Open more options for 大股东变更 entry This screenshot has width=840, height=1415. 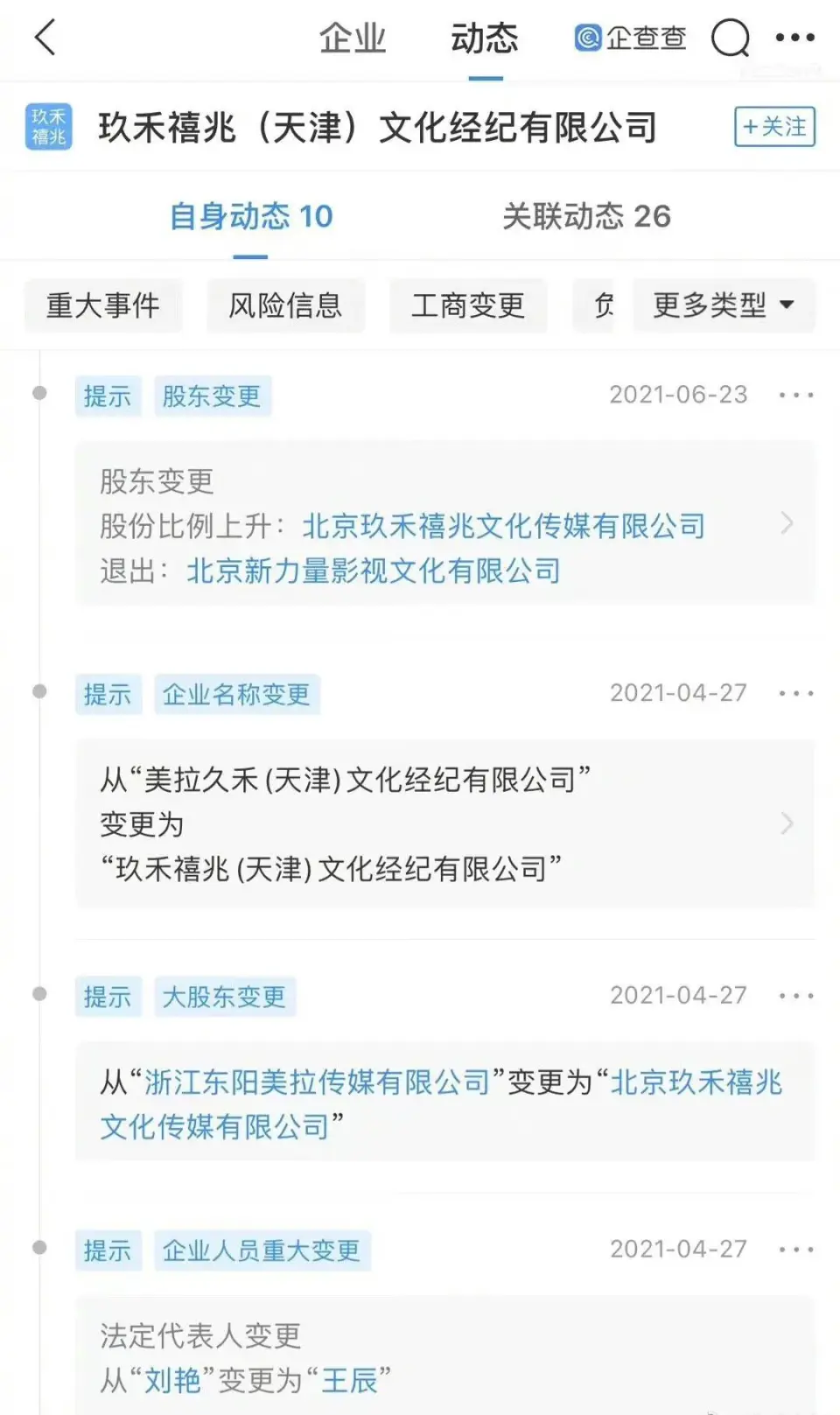796,996
